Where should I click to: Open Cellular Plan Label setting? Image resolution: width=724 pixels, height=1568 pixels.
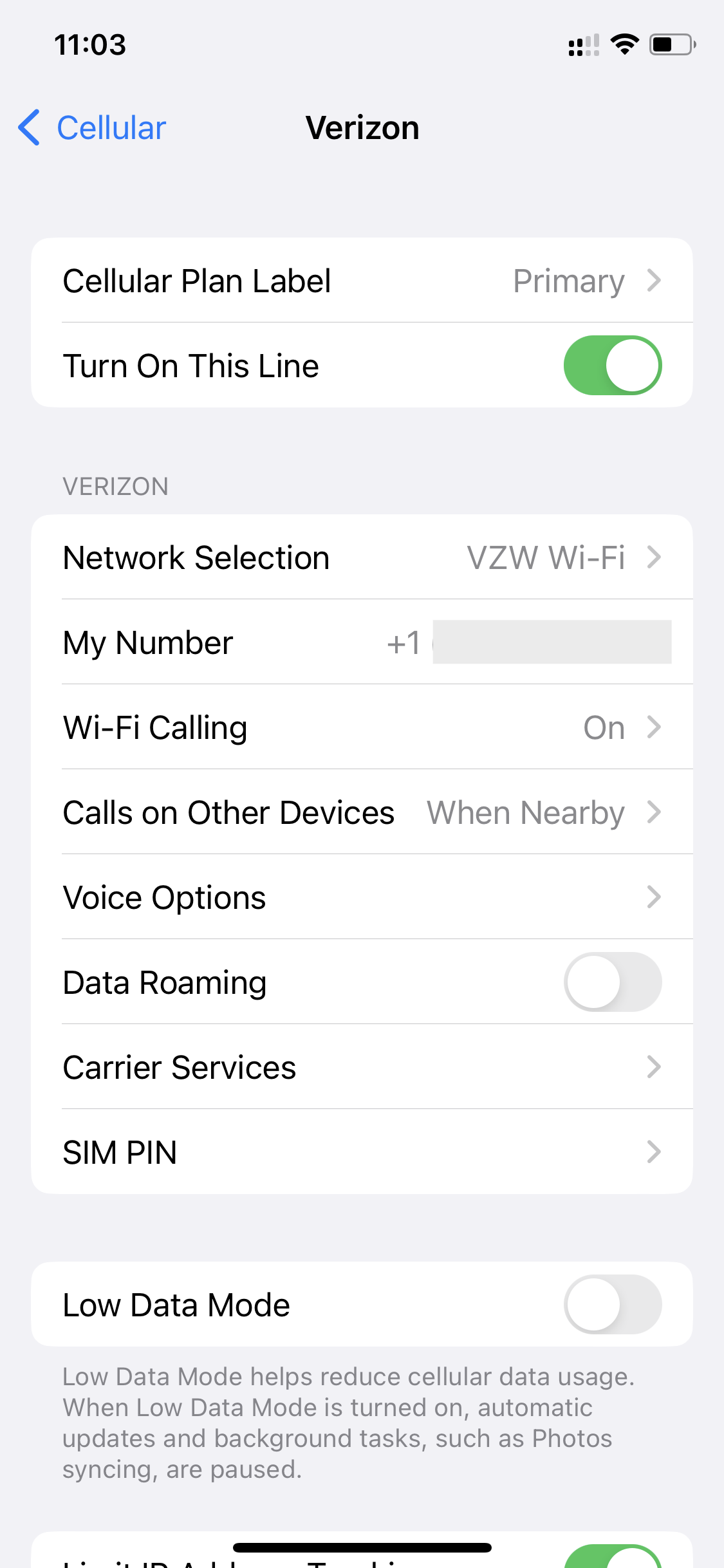362,281
